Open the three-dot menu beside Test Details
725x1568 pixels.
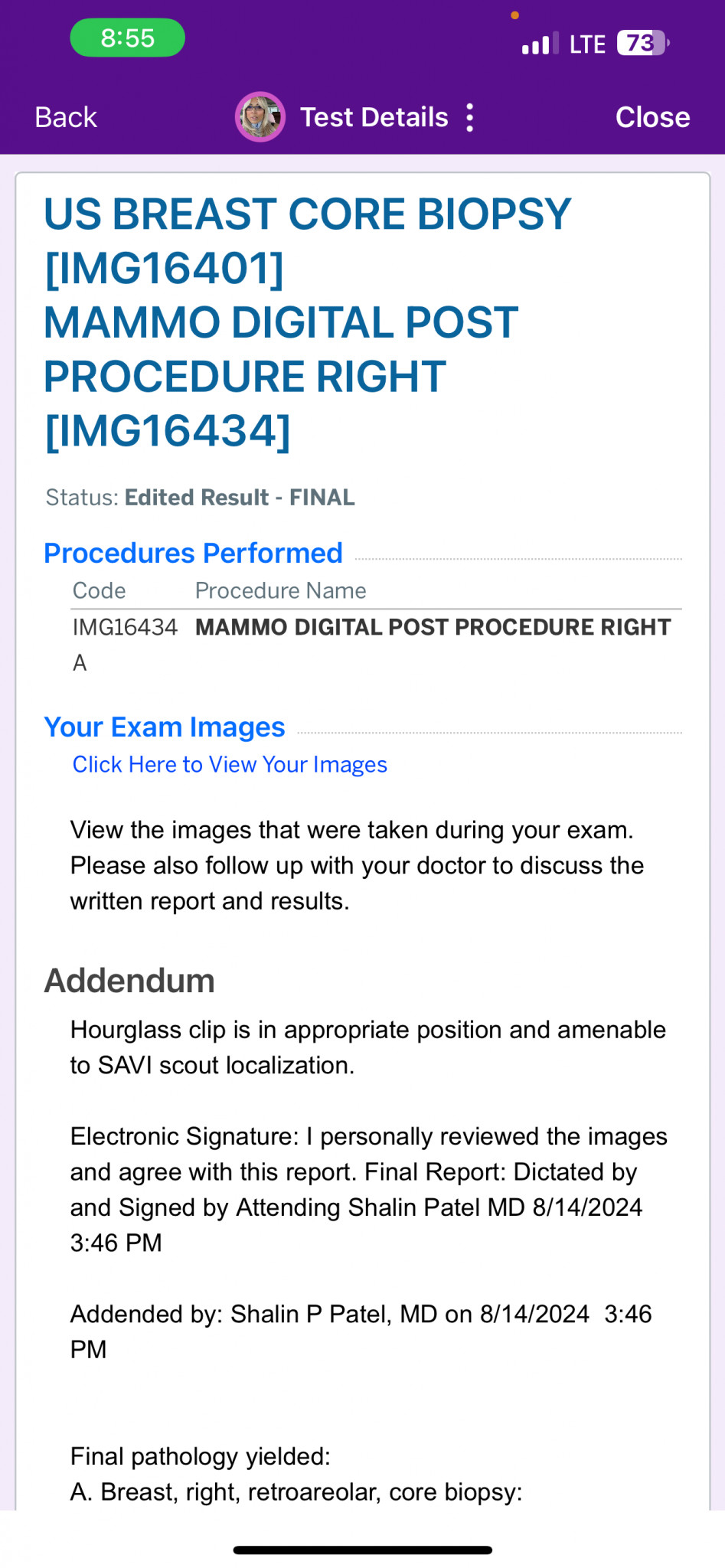[x=470, y=117]
